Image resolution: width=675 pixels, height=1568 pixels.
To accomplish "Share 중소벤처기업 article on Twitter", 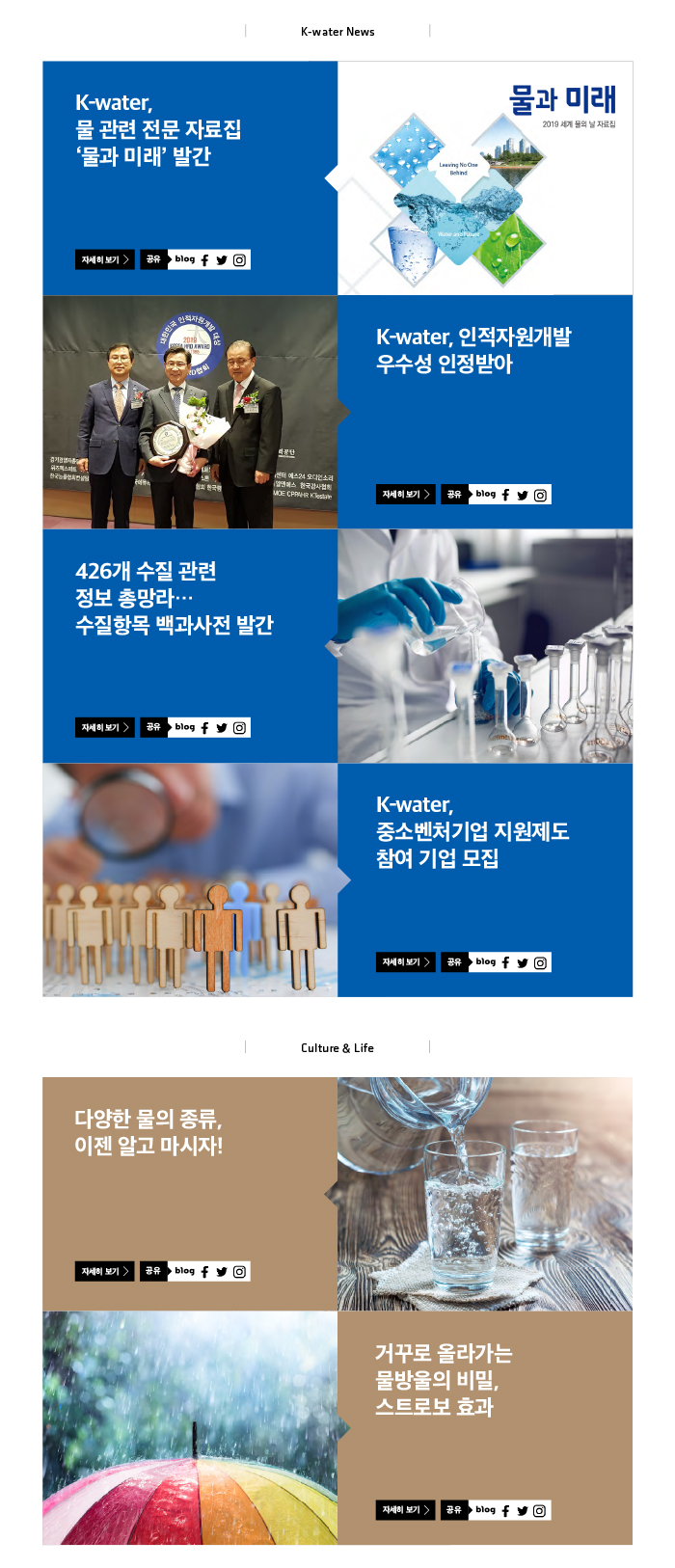I will coord(523,962).
